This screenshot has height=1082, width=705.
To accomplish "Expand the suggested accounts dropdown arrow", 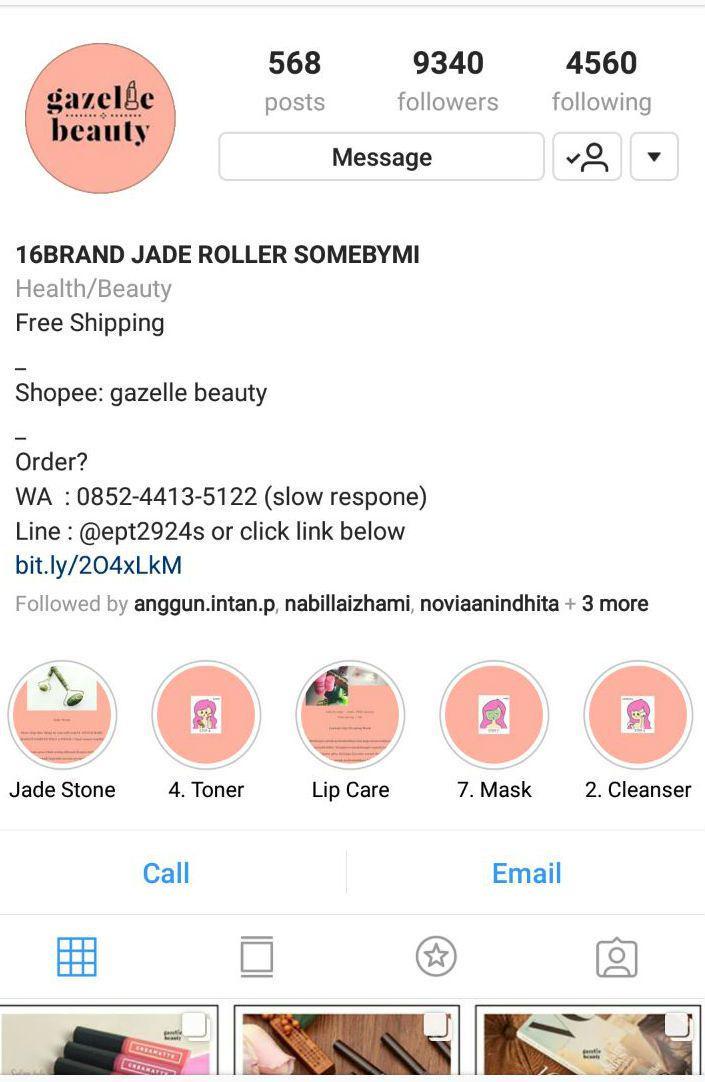I will click(654, 157).
